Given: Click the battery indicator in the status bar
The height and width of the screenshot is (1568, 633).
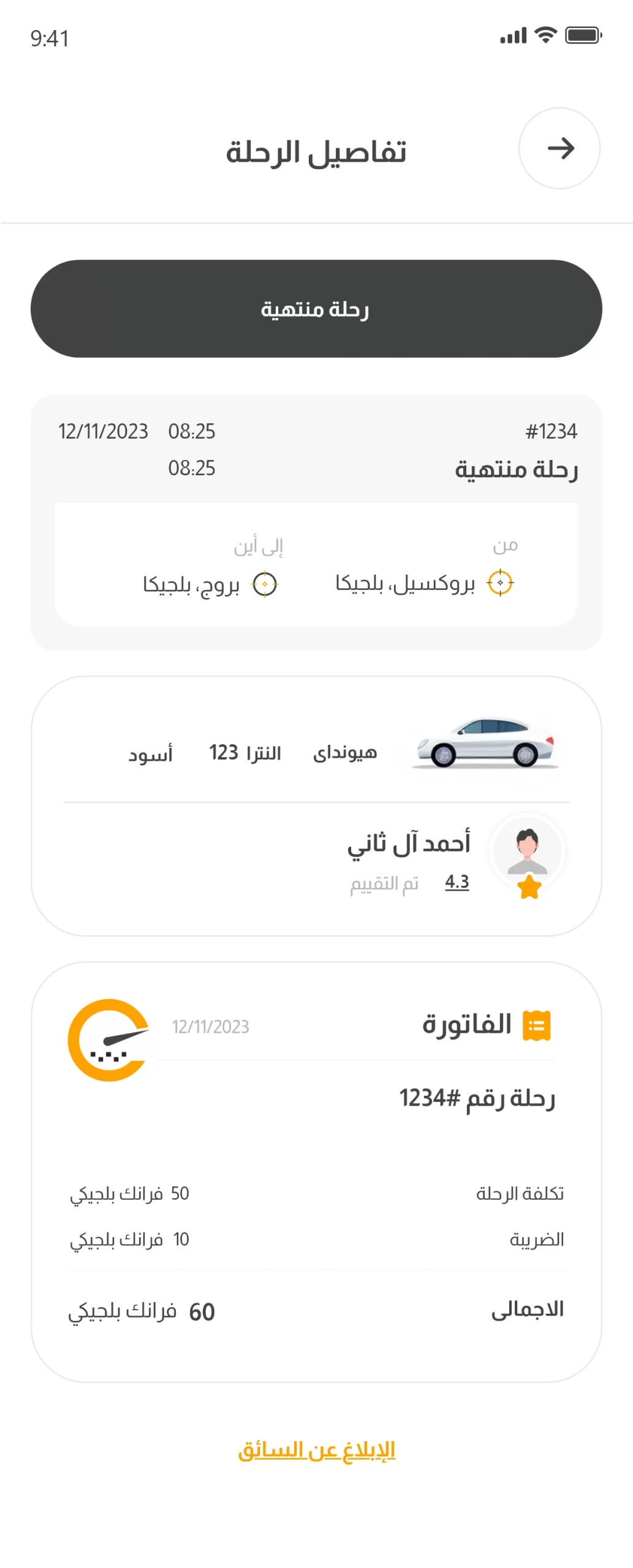Looking at the screenshot, I should (x=583, y=35).
